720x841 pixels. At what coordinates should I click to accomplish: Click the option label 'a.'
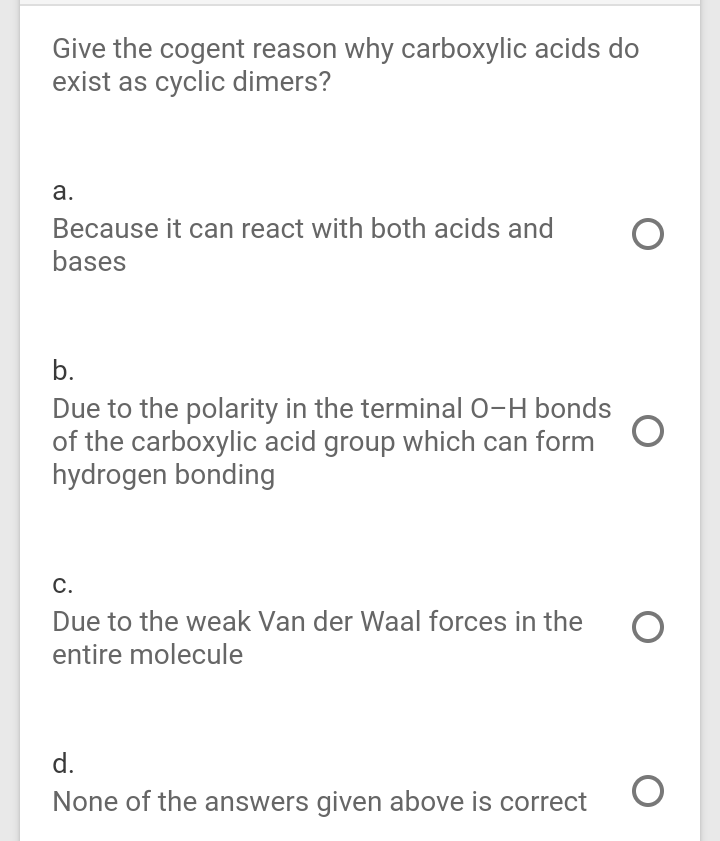pos(63,191)
